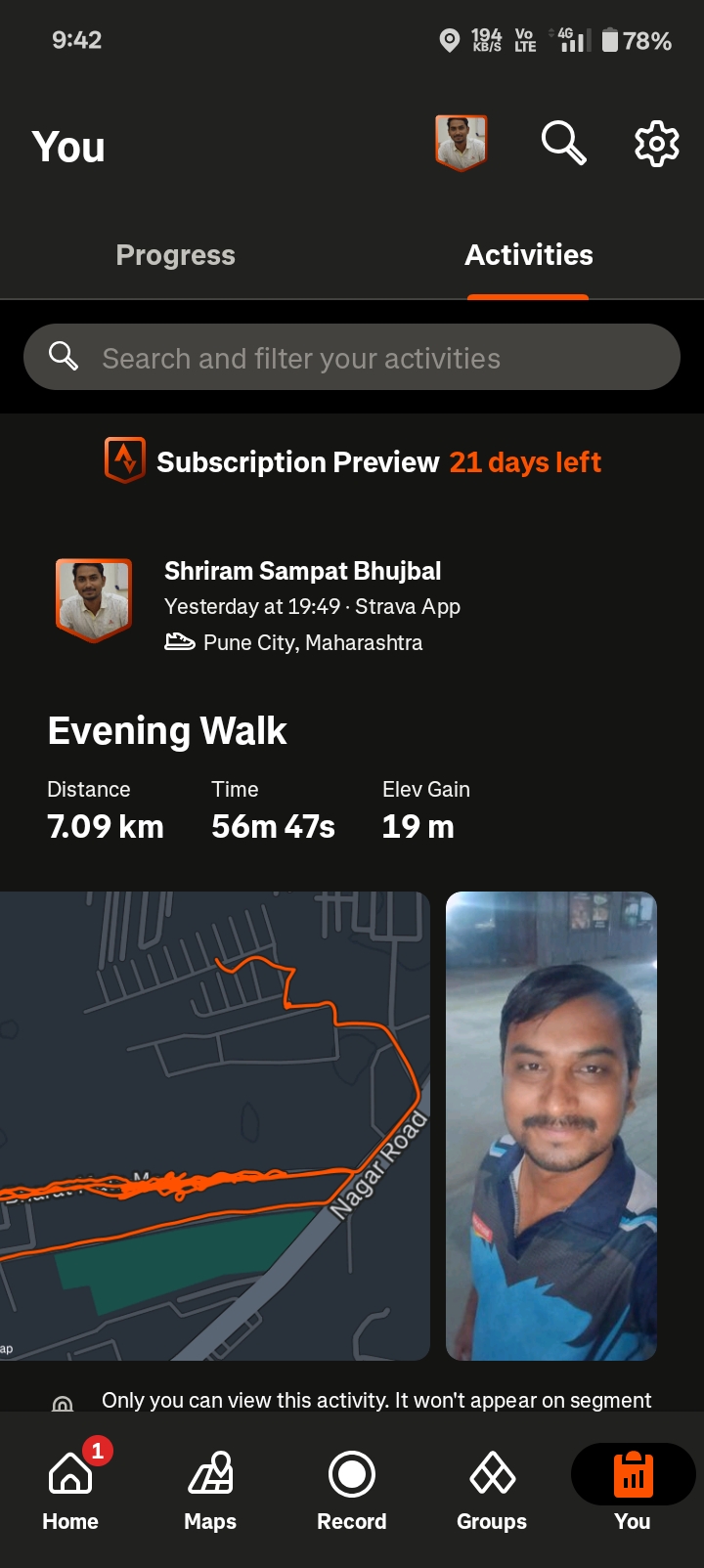The height and width of the screenshot is (1568, 704).
Task: Open the settings gear
Action: [x=656, y=145]
